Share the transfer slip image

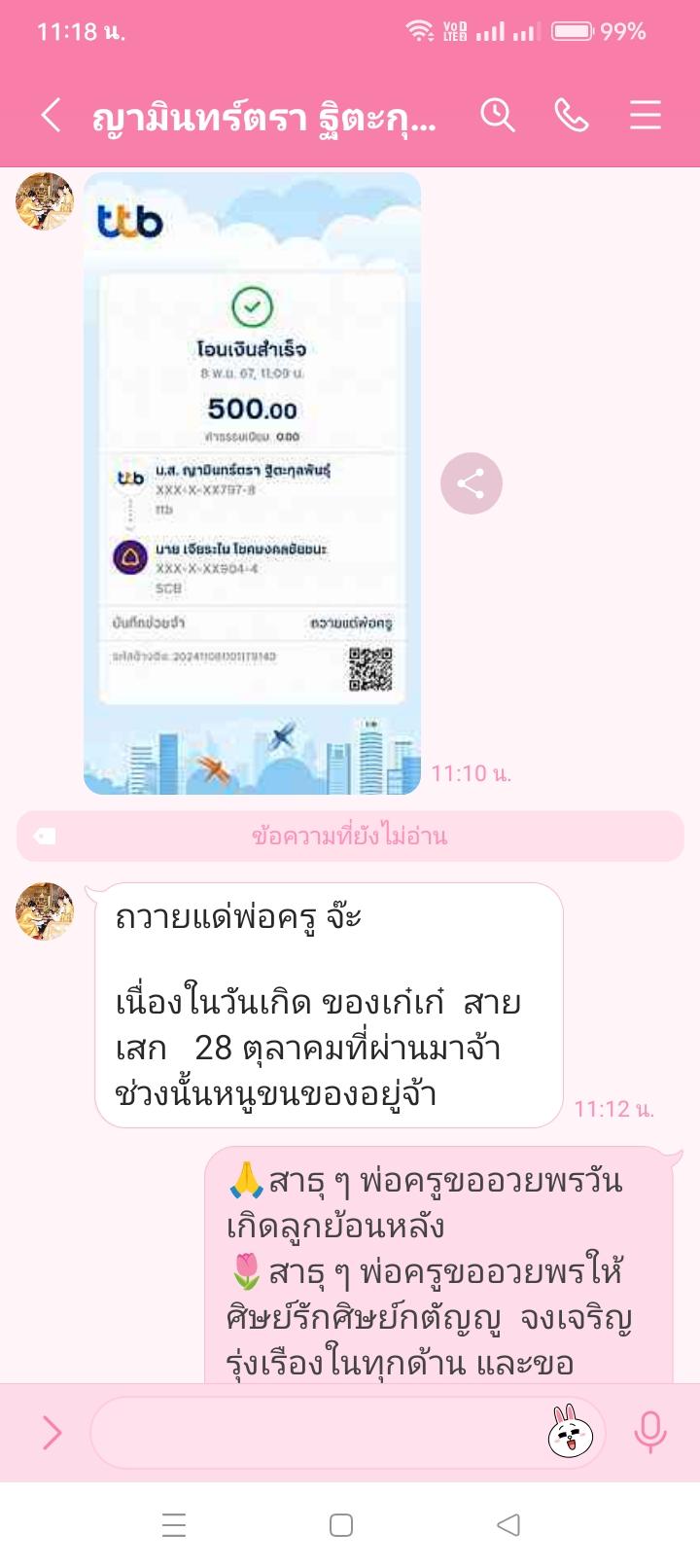pyautogui.click(x=471, y=483)
